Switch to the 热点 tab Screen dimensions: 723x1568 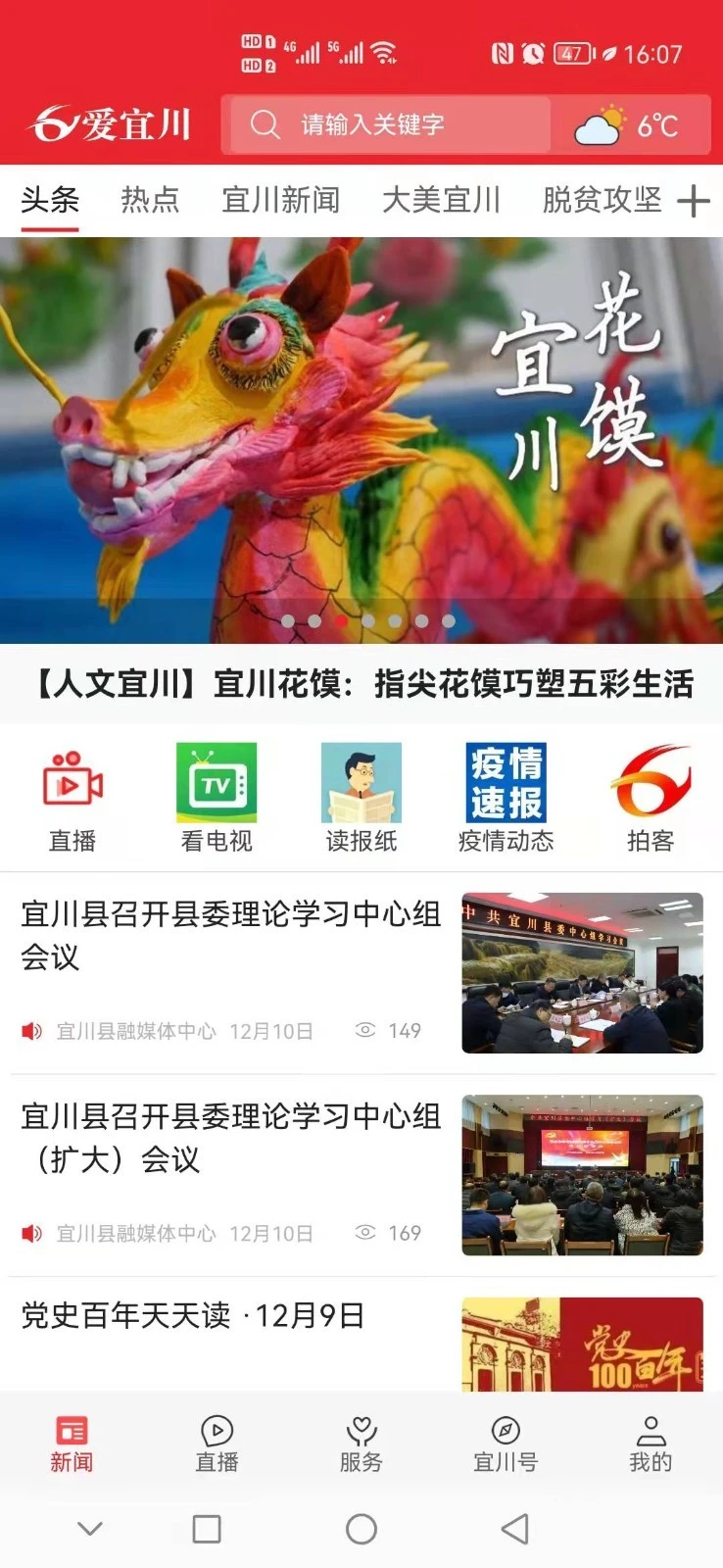pyautogui.click(x=150, y=199)
